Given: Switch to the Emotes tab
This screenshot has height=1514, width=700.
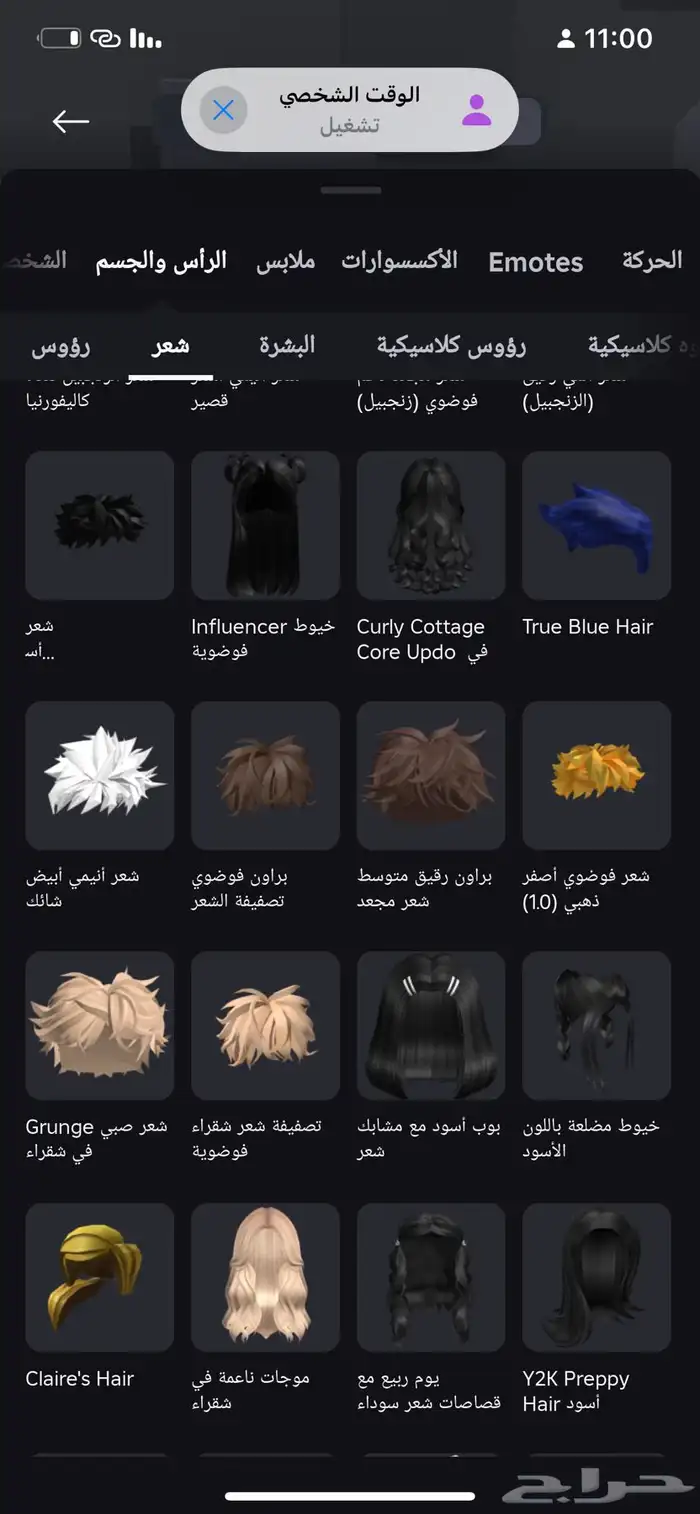Looking at the screenshot, I should [536, 262].
